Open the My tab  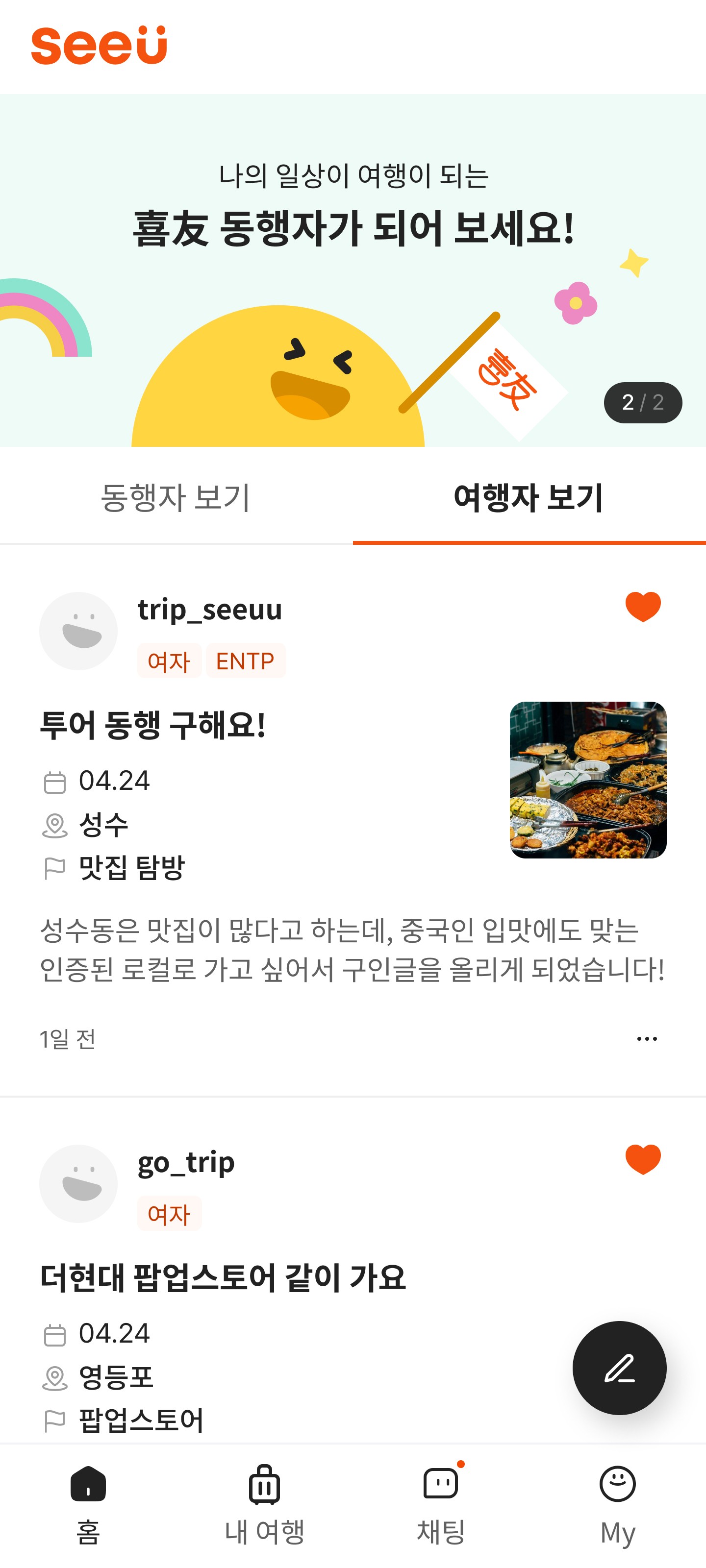point(618,1504)
